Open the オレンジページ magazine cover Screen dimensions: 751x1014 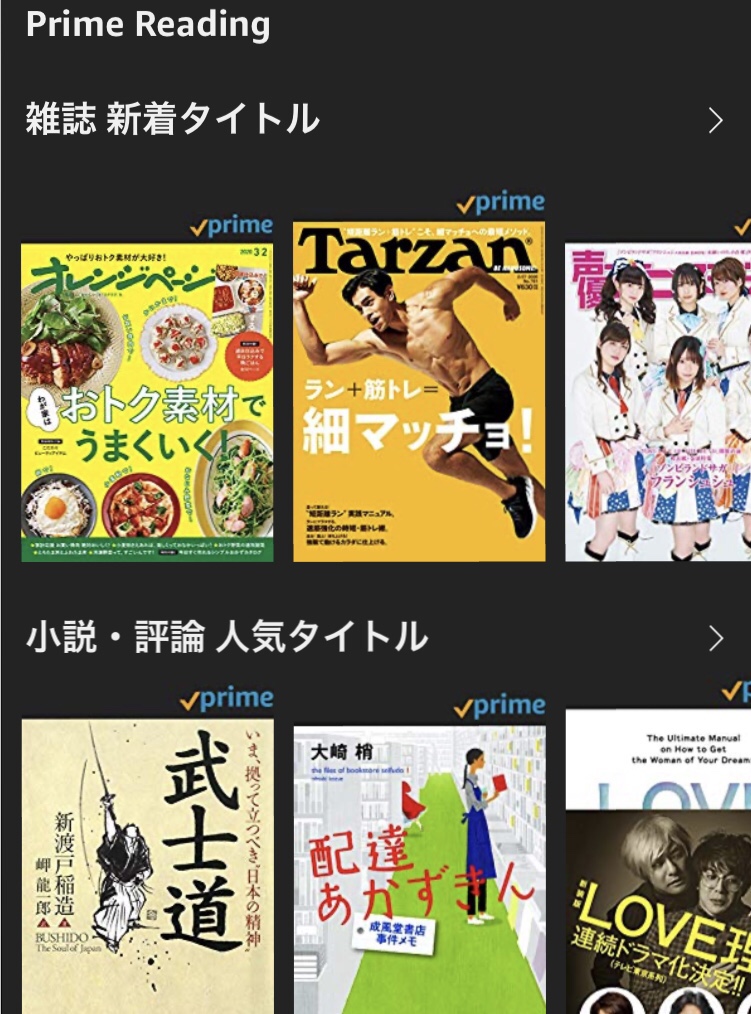pos(147,402)
